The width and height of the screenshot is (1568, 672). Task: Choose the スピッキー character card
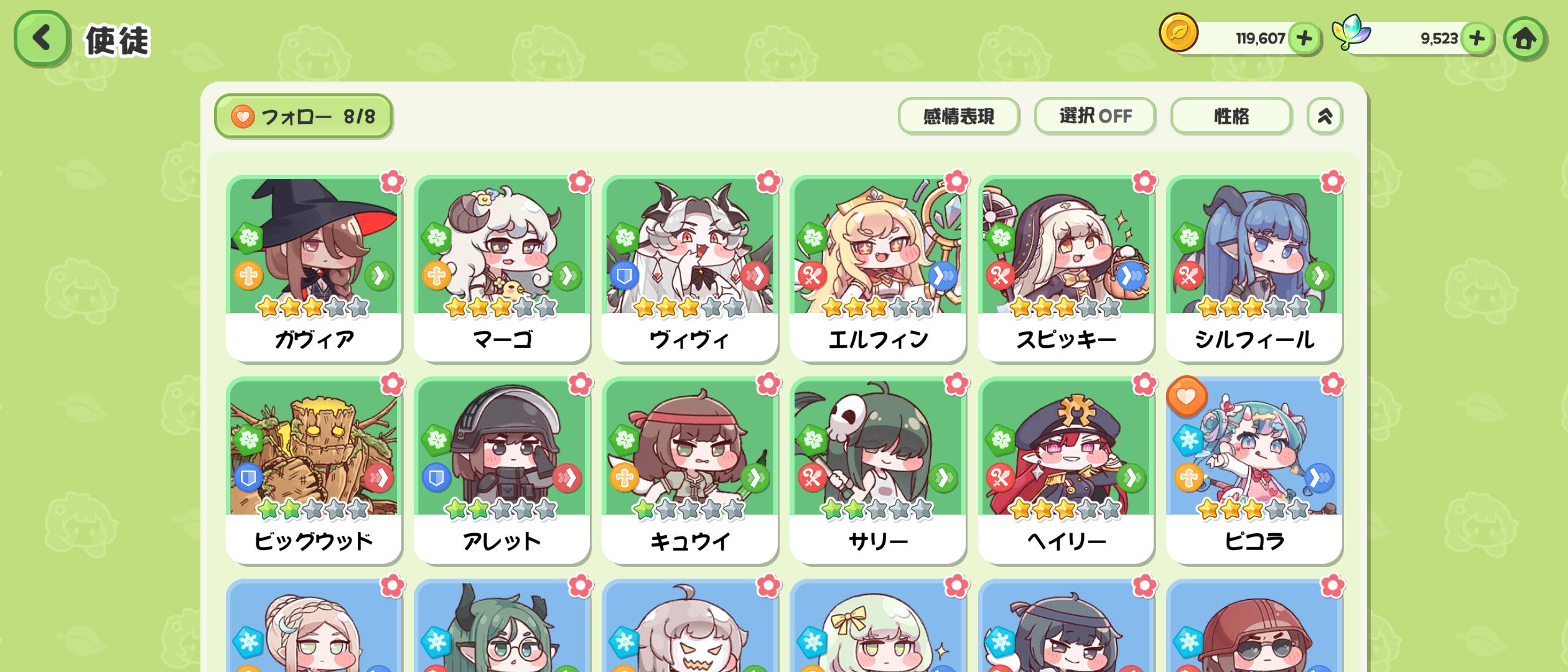[1066, 268]
